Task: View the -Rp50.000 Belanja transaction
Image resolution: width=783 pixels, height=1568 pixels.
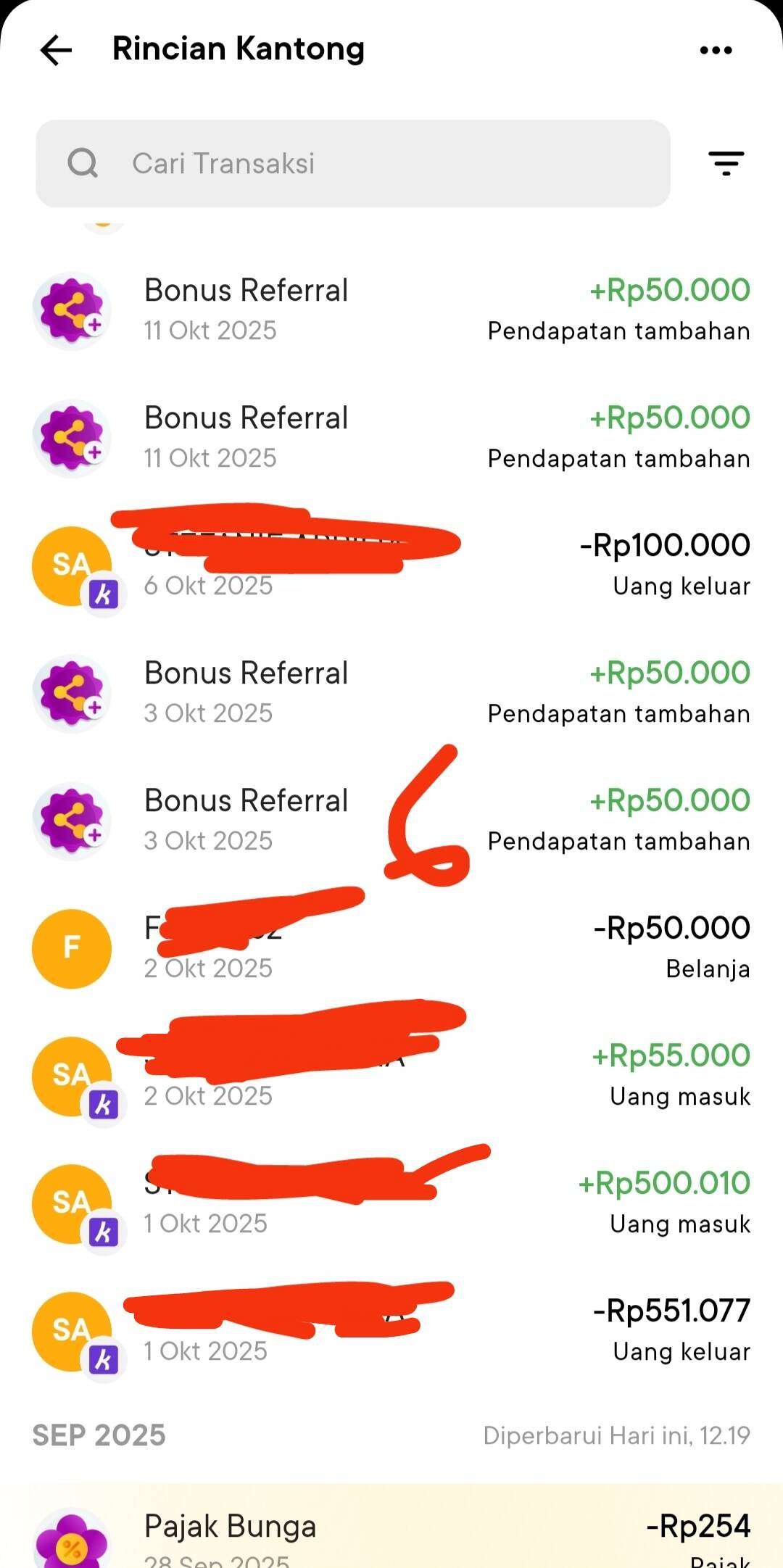Action: coord(391,948)
